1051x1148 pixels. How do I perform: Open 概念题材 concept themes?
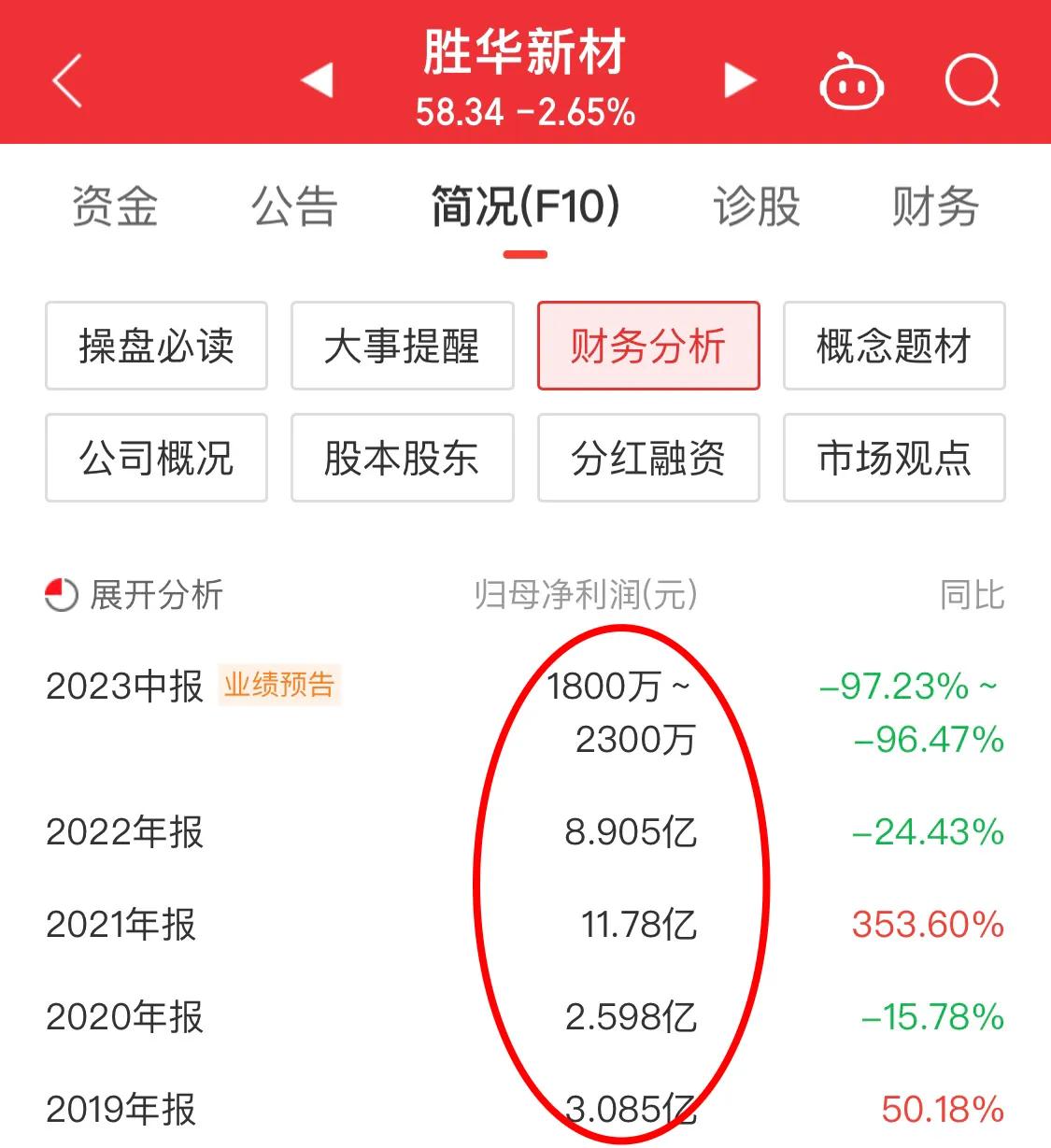click(893, 346)
